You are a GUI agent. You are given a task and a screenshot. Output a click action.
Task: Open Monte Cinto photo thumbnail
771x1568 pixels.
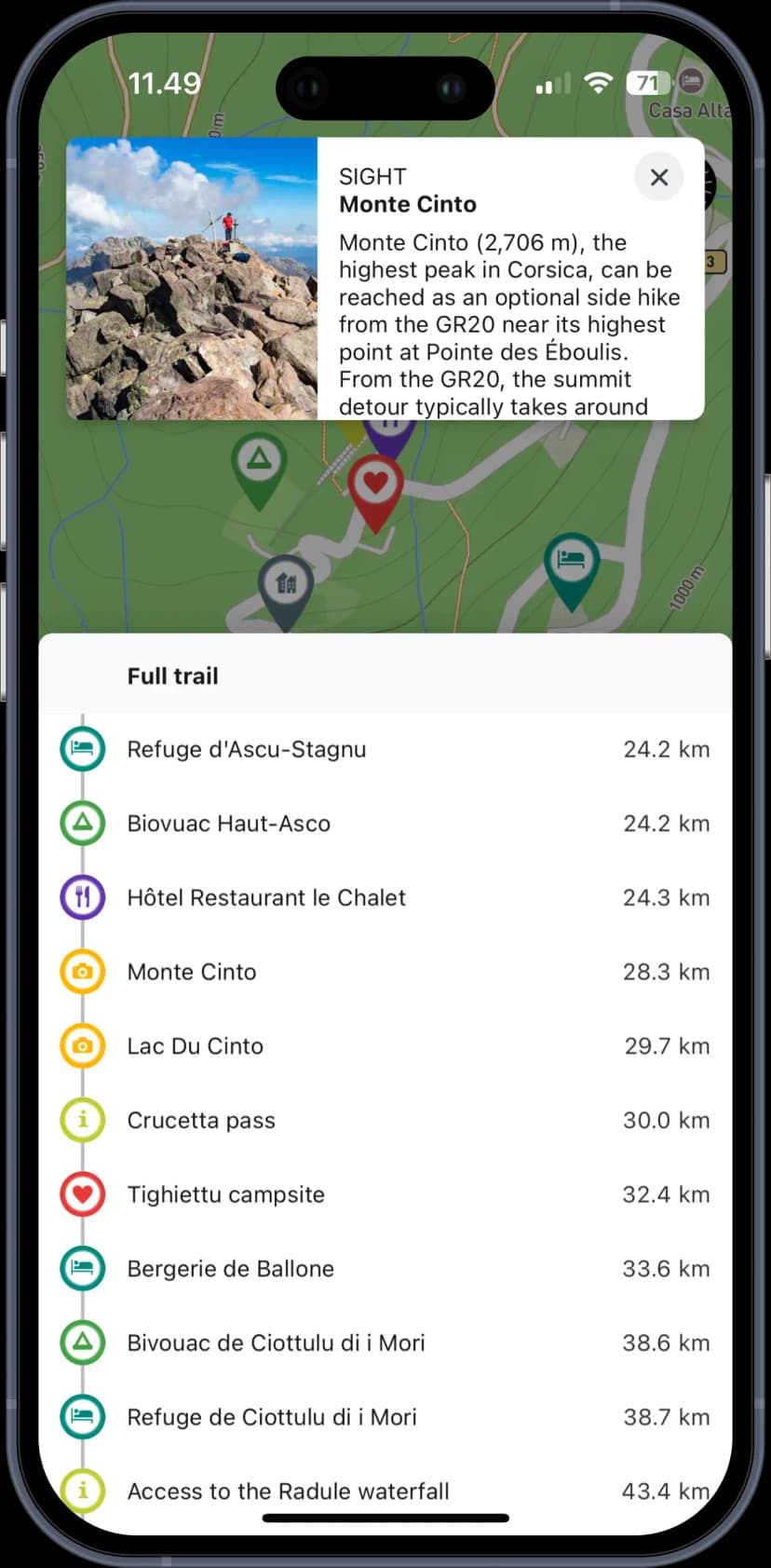[192, 279]
